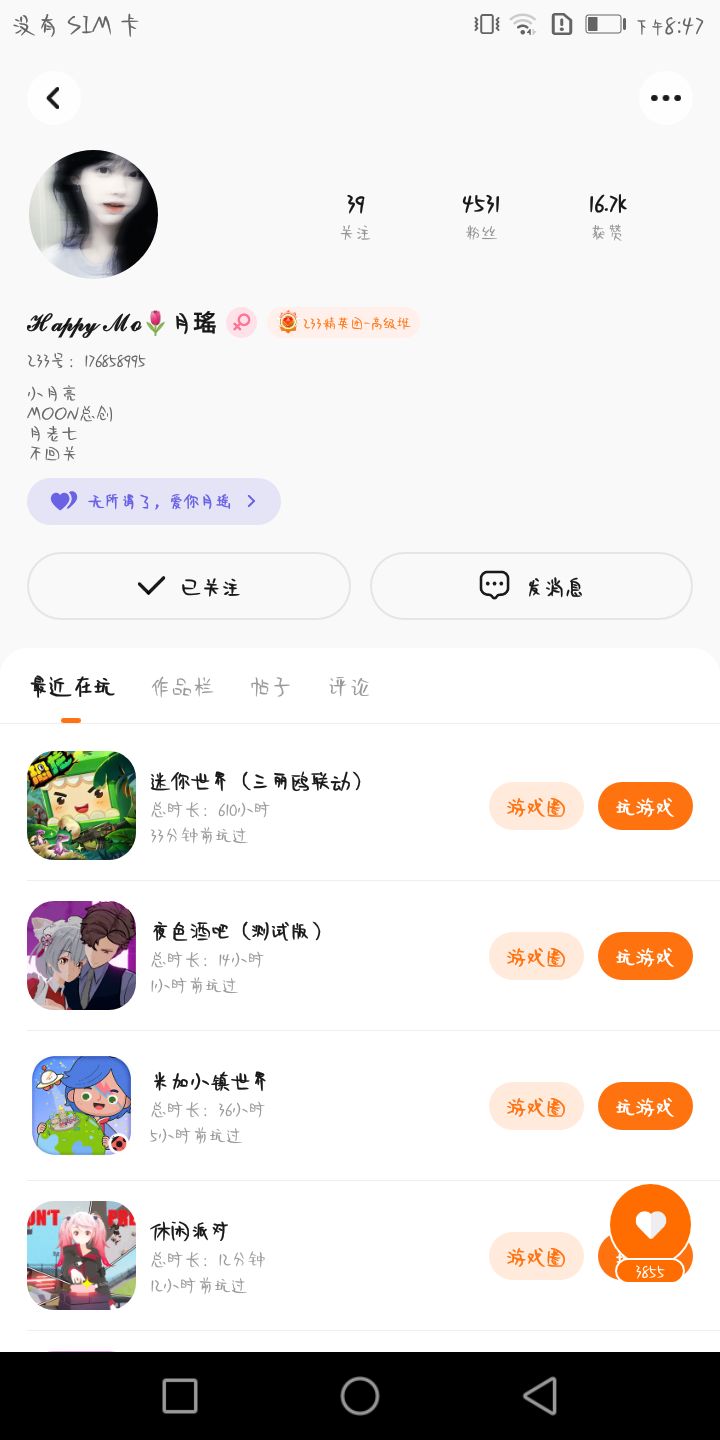Image resolution: width=720 pixels, height=1440 pixels.
Task: Open the 无所谓了，爱你月瑶 banner
Action: pyautogui.click(x=154, y=501)
